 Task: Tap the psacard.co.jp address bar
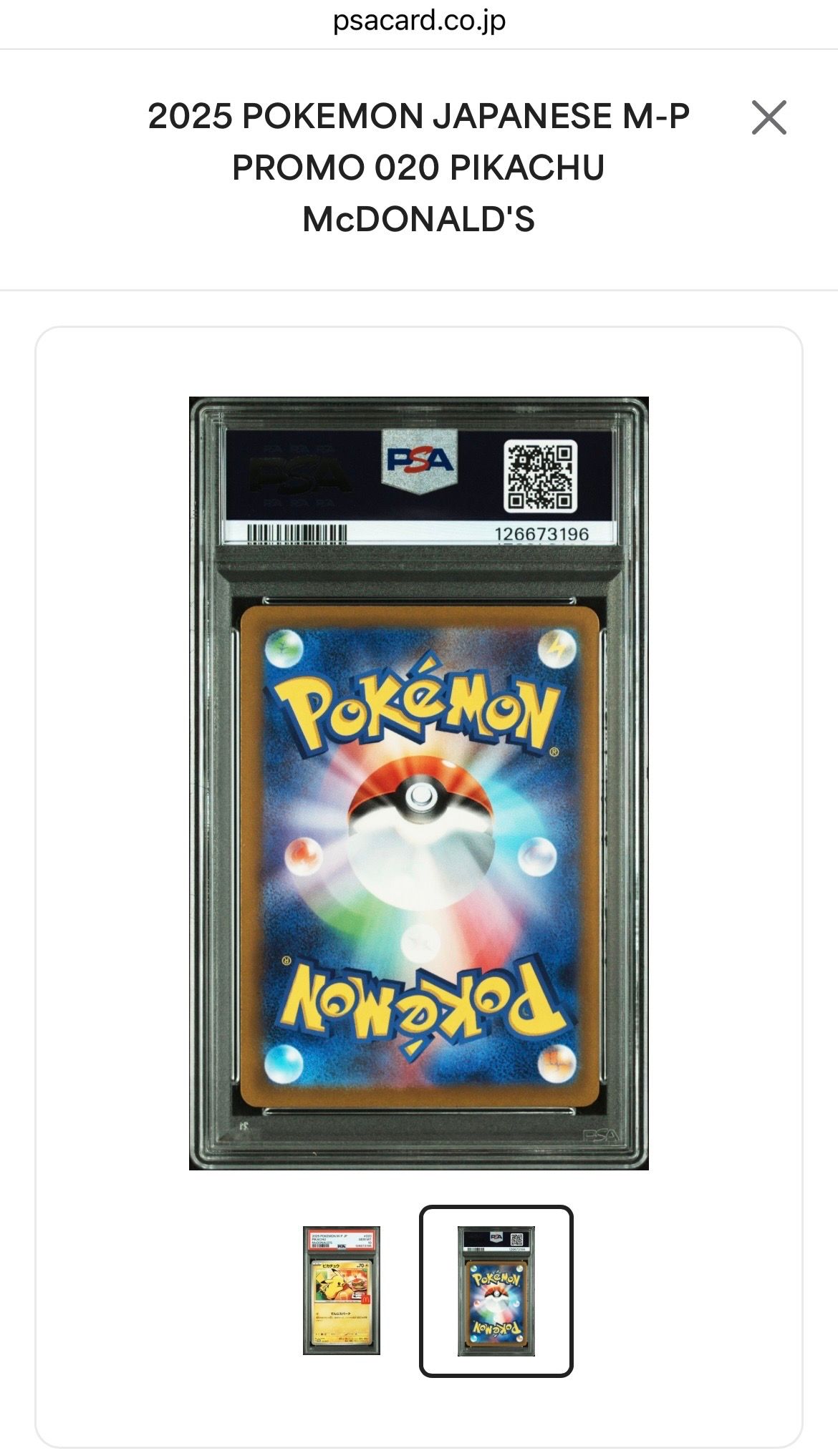click(419, 21)
